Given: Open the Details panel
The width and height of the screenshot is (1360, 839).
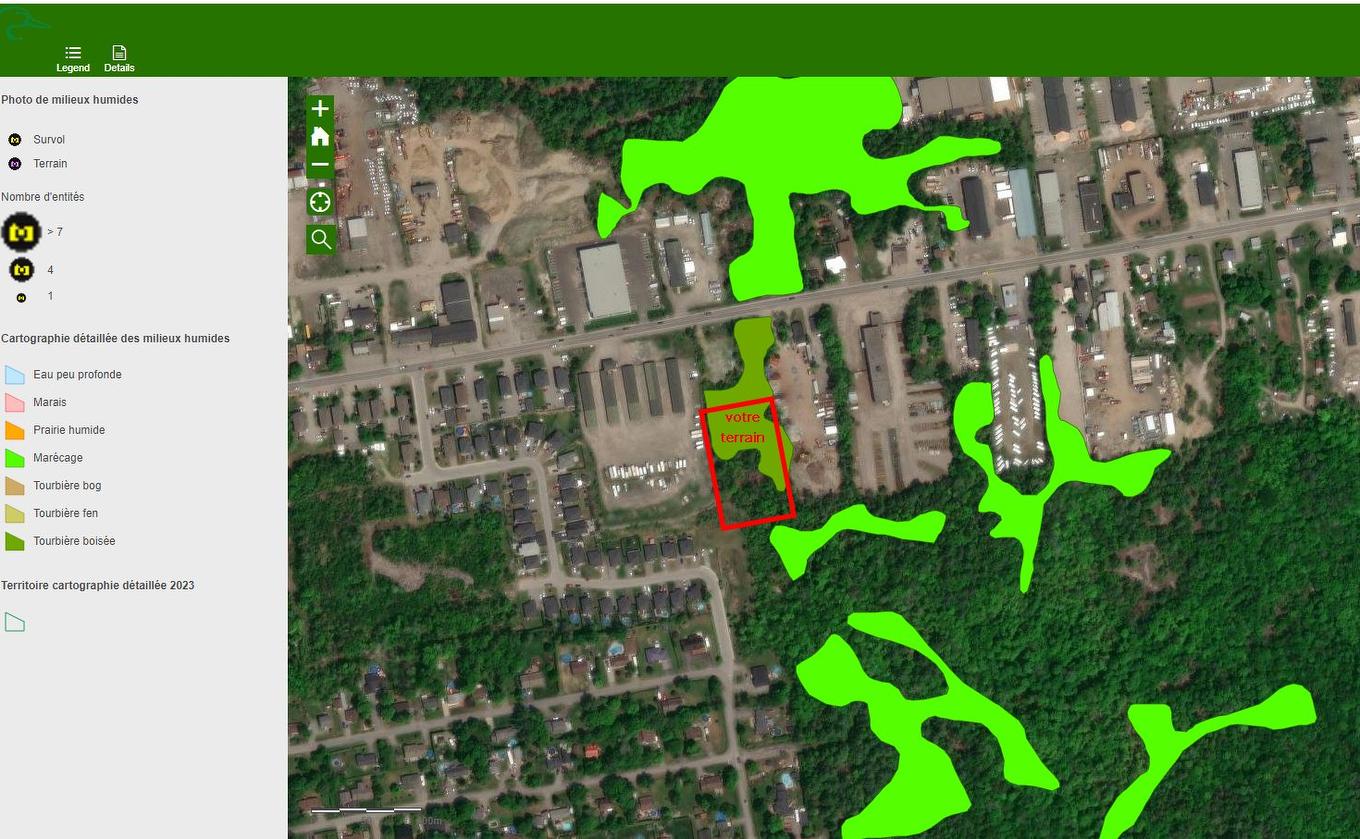Looking at the screenshot, I should tap(119, 58).
